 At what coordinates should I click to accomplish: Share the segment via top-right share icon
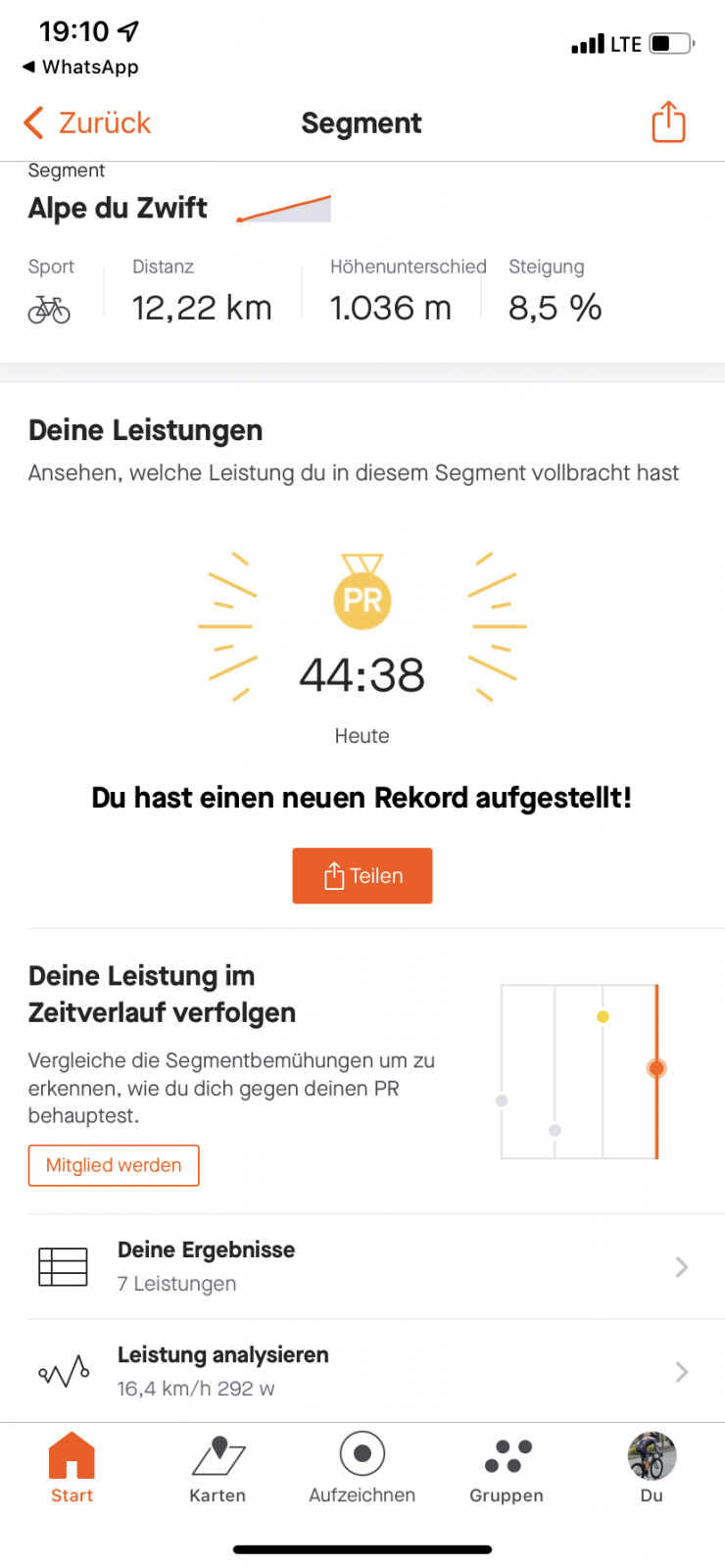(668, 122)
